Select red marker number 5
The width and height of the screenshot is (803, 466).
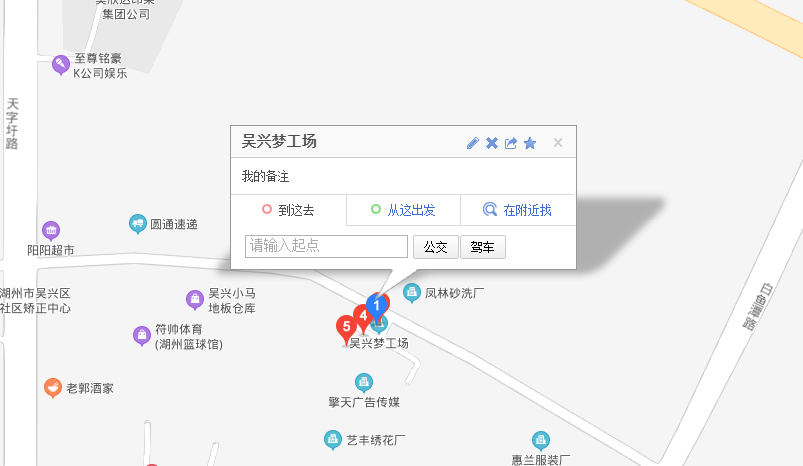[x=346, y=327]
